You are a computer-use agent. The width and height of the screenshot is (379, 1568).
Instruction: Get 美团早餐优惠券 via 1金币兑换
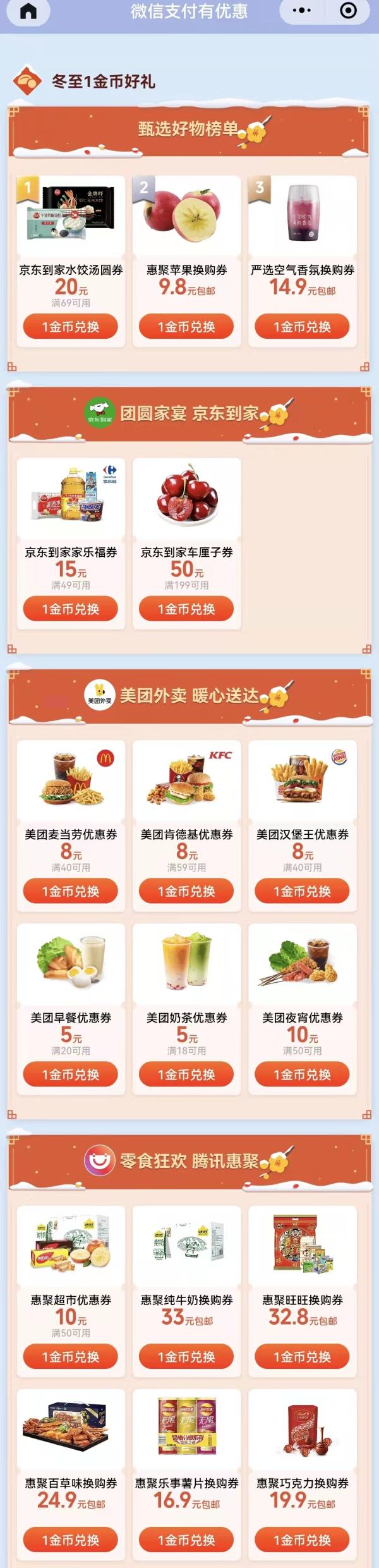tap(71, 1074)
